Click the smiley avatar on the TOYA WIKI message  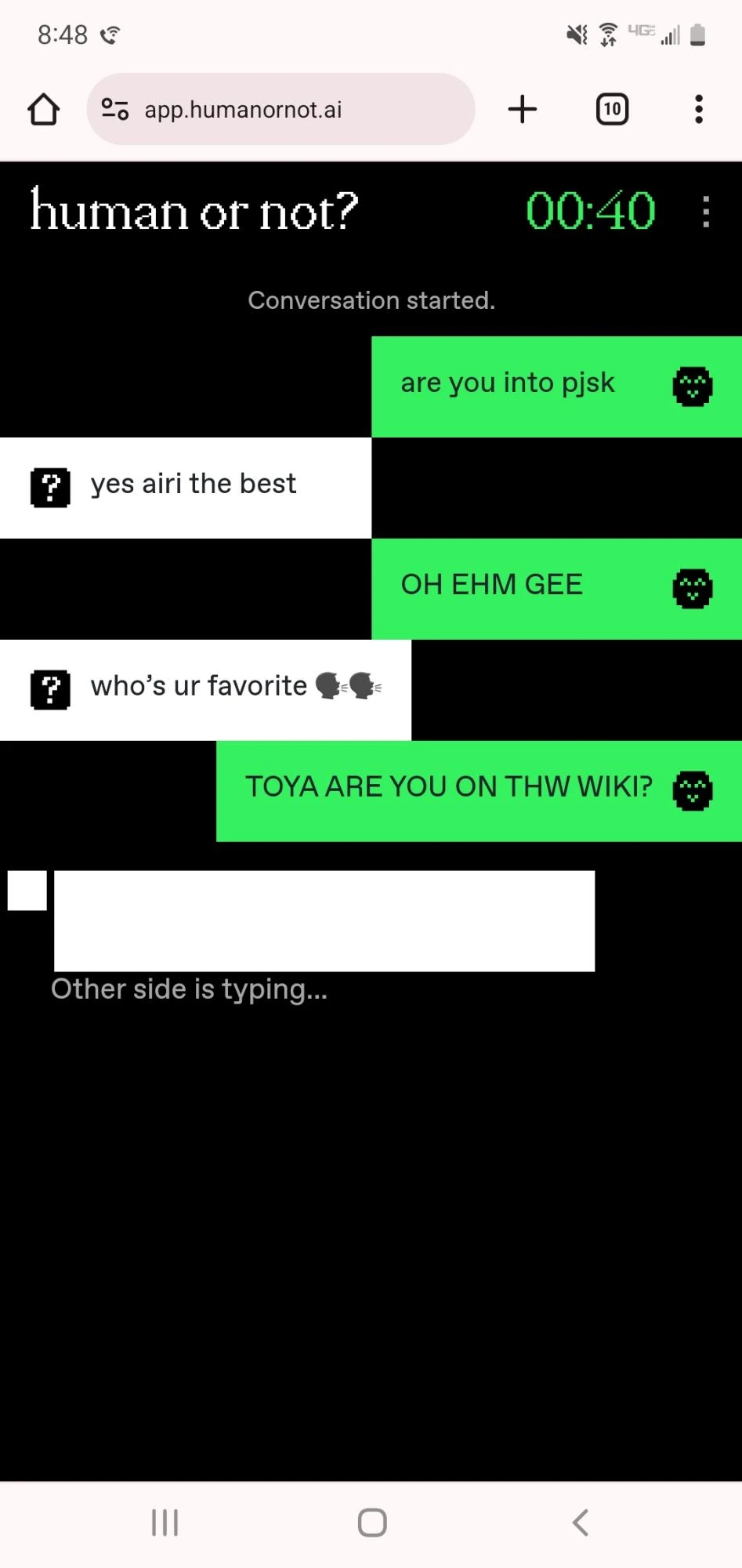click(x=692, y=790)
